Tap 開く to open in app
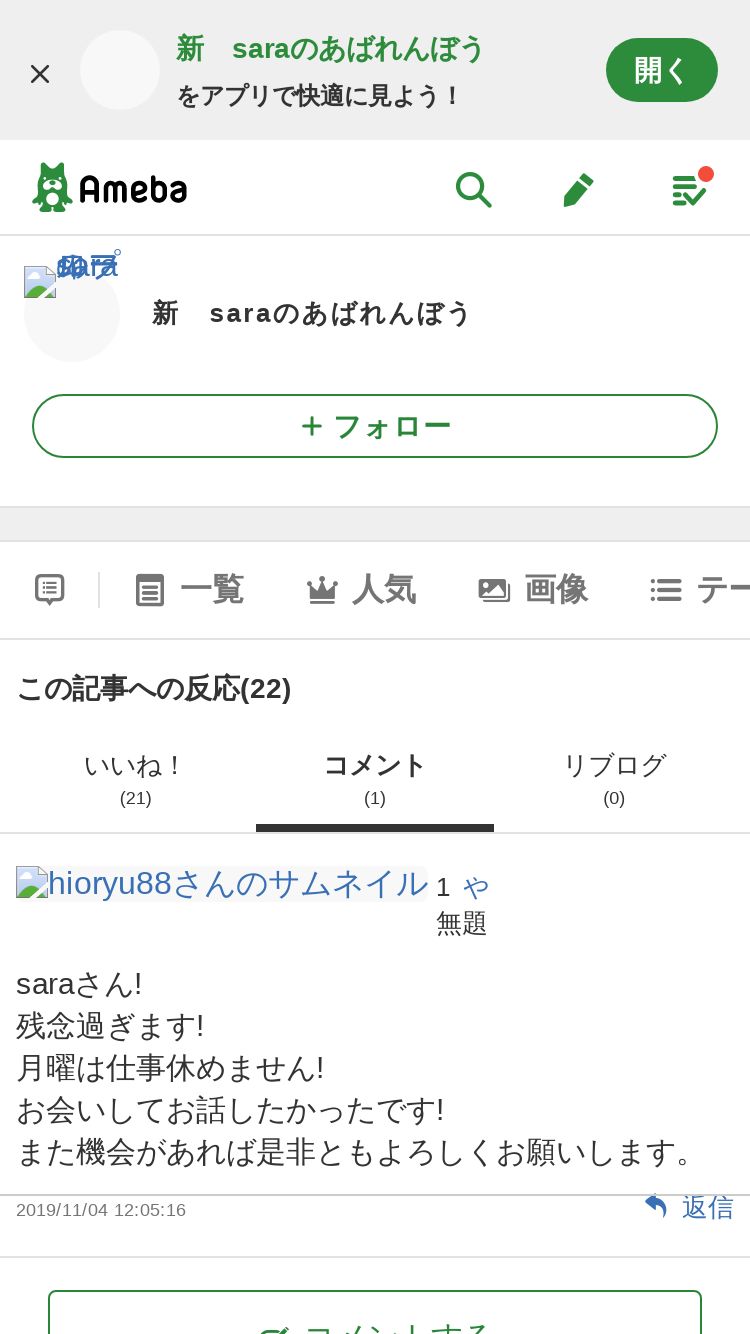Viewport: 750px width, 1334px height. (x=661, y=70)
